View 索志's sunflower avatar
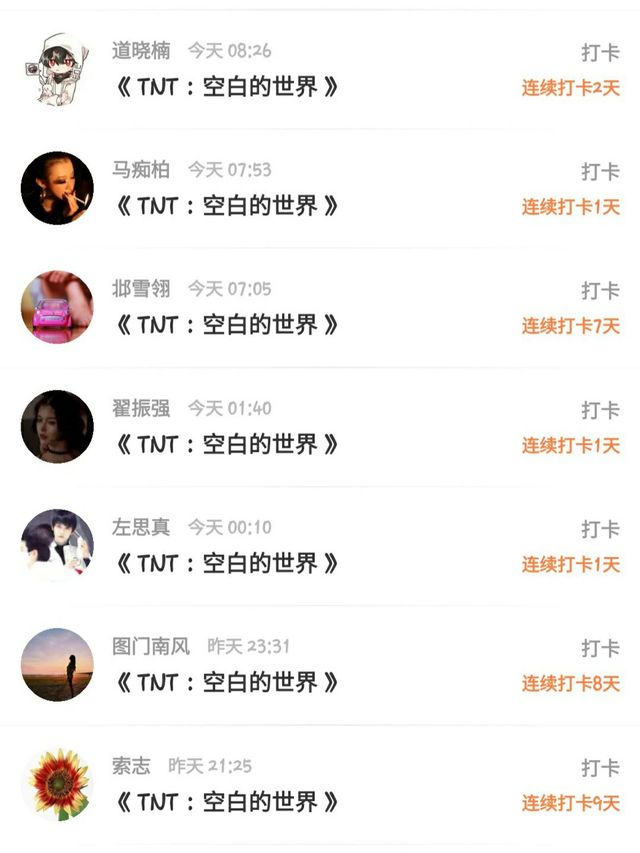 click(57, 783)
